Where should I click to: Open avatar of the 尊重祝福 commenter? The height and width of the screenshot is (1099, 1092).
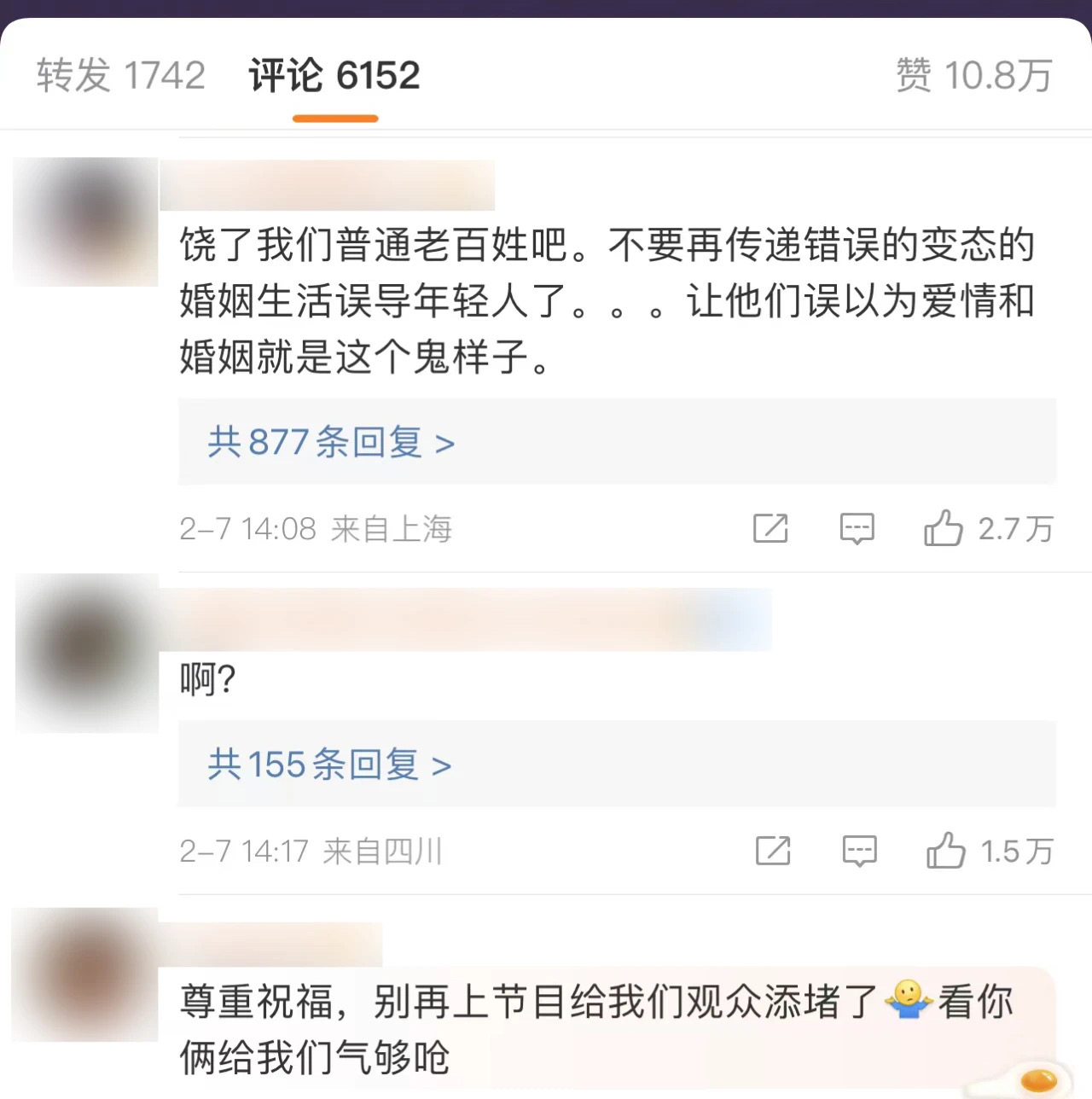(x=85, y=974)
